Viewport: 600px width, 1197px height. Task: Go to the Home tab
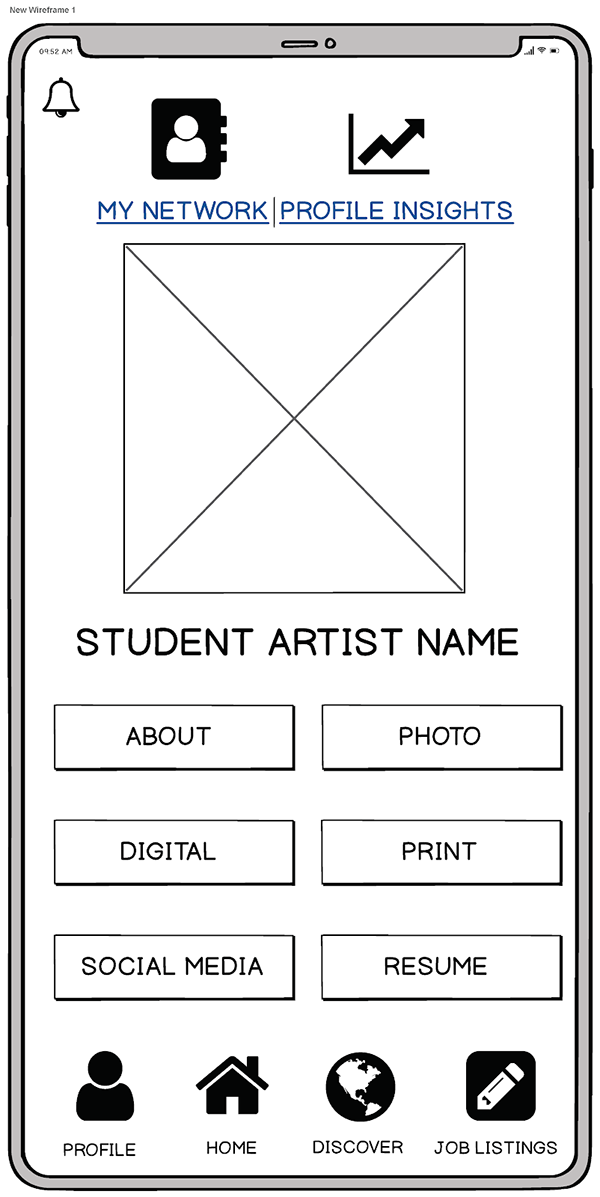point(231,1104)
